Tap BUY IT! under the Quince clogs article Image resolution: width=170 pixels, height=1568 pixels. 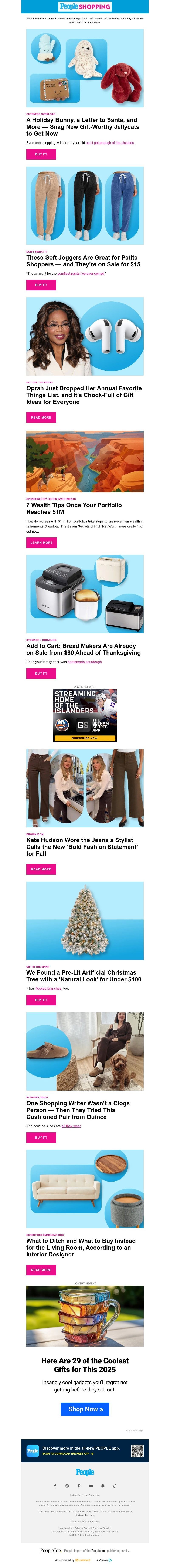(41, 1138)
